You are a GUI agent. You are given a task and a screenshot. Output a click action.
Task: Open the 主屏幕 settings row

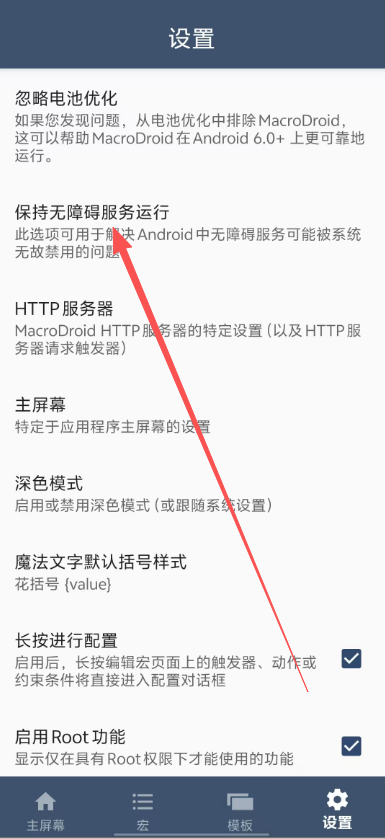click(192, 415)
